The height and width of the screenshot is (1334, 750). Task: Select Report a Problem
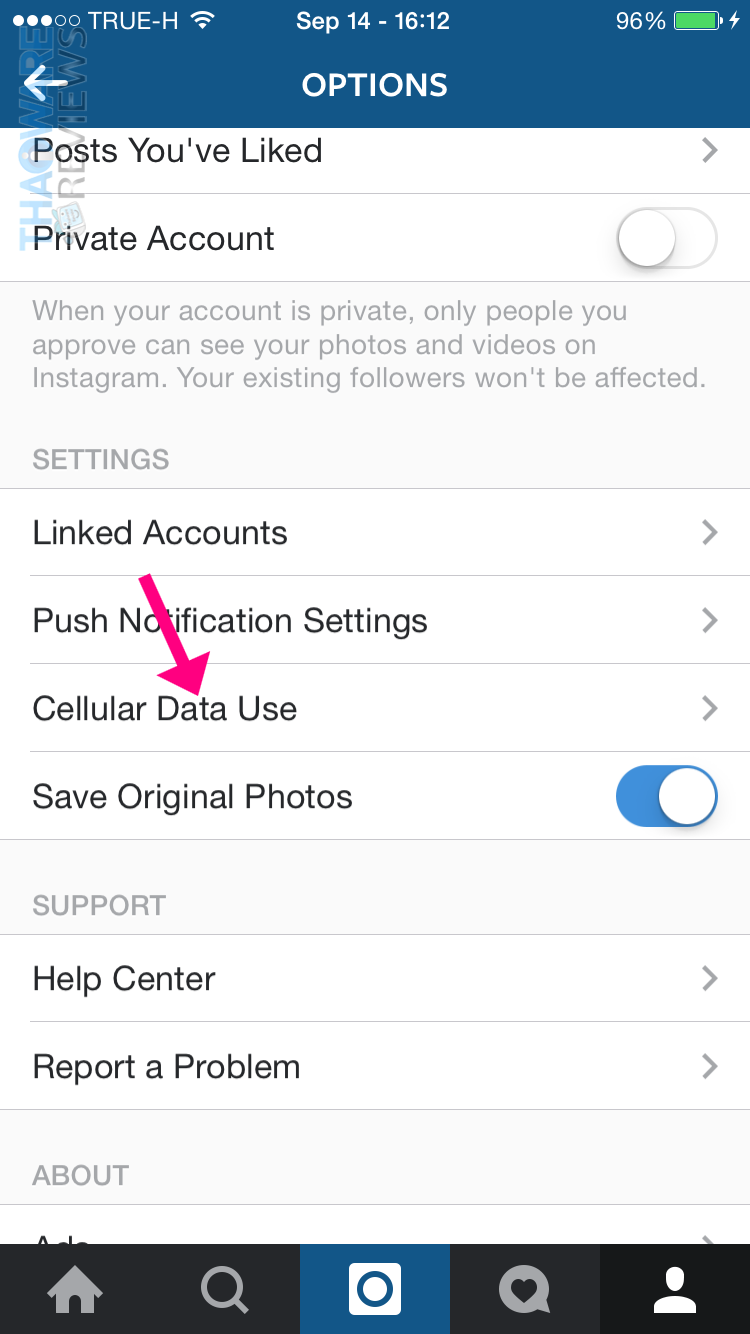[375, 1067]
